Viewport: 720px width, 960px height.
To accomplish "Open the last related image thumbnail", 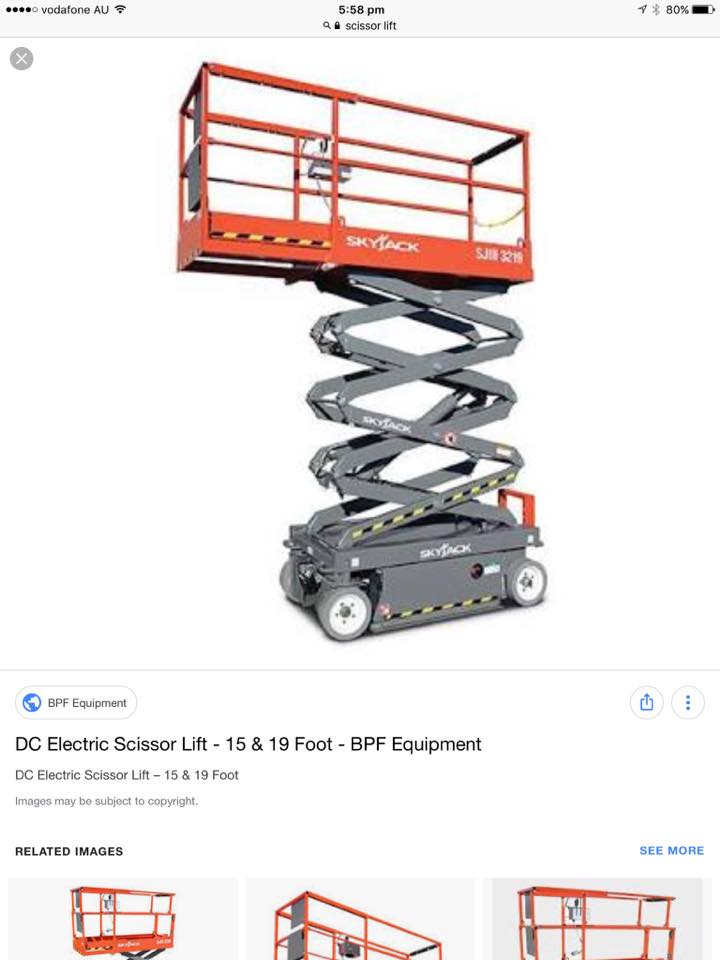I will tap(598, 920).
